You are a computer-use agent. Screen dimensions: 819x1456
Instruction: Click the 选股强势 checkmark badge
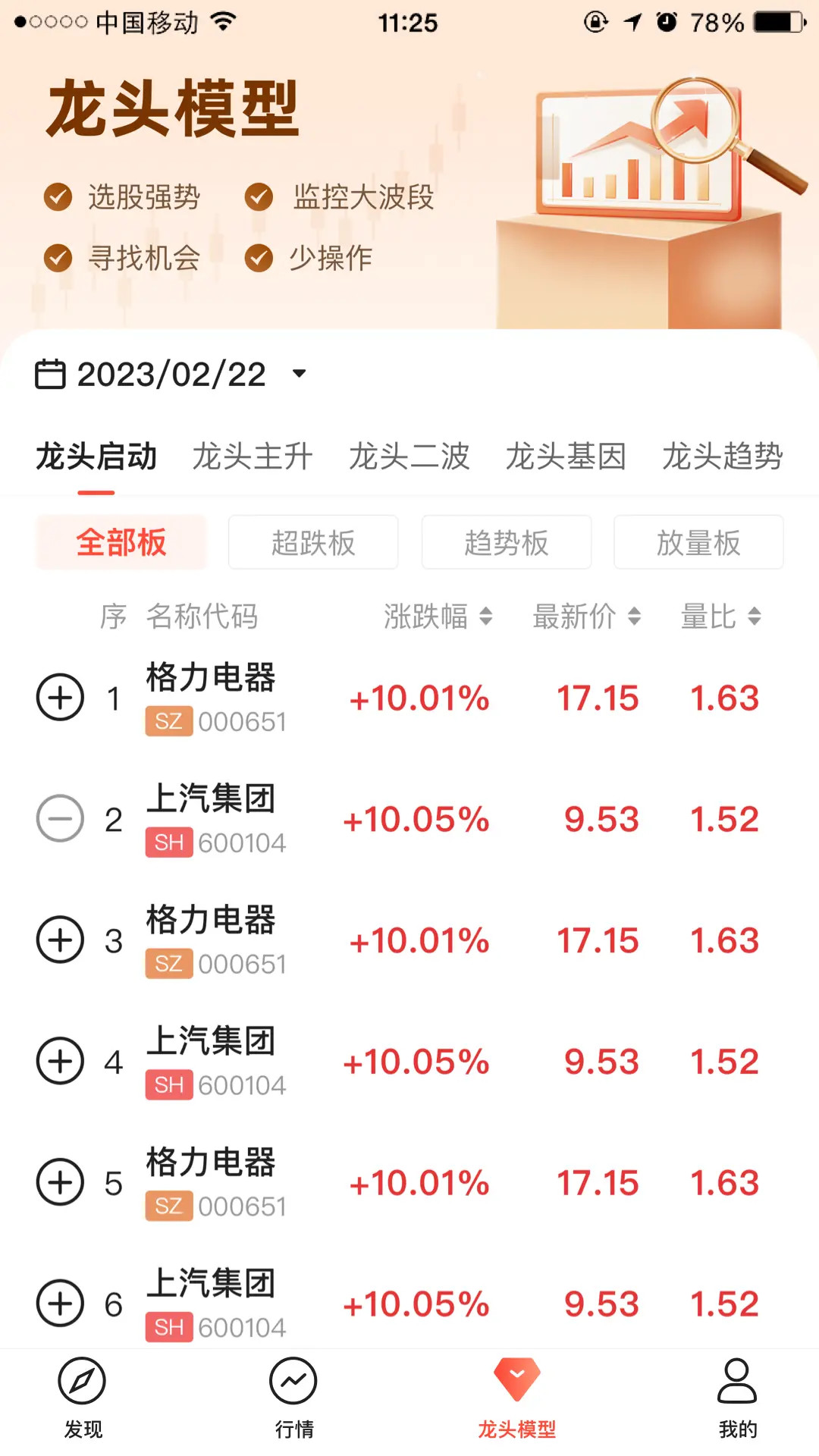(57, 197)
